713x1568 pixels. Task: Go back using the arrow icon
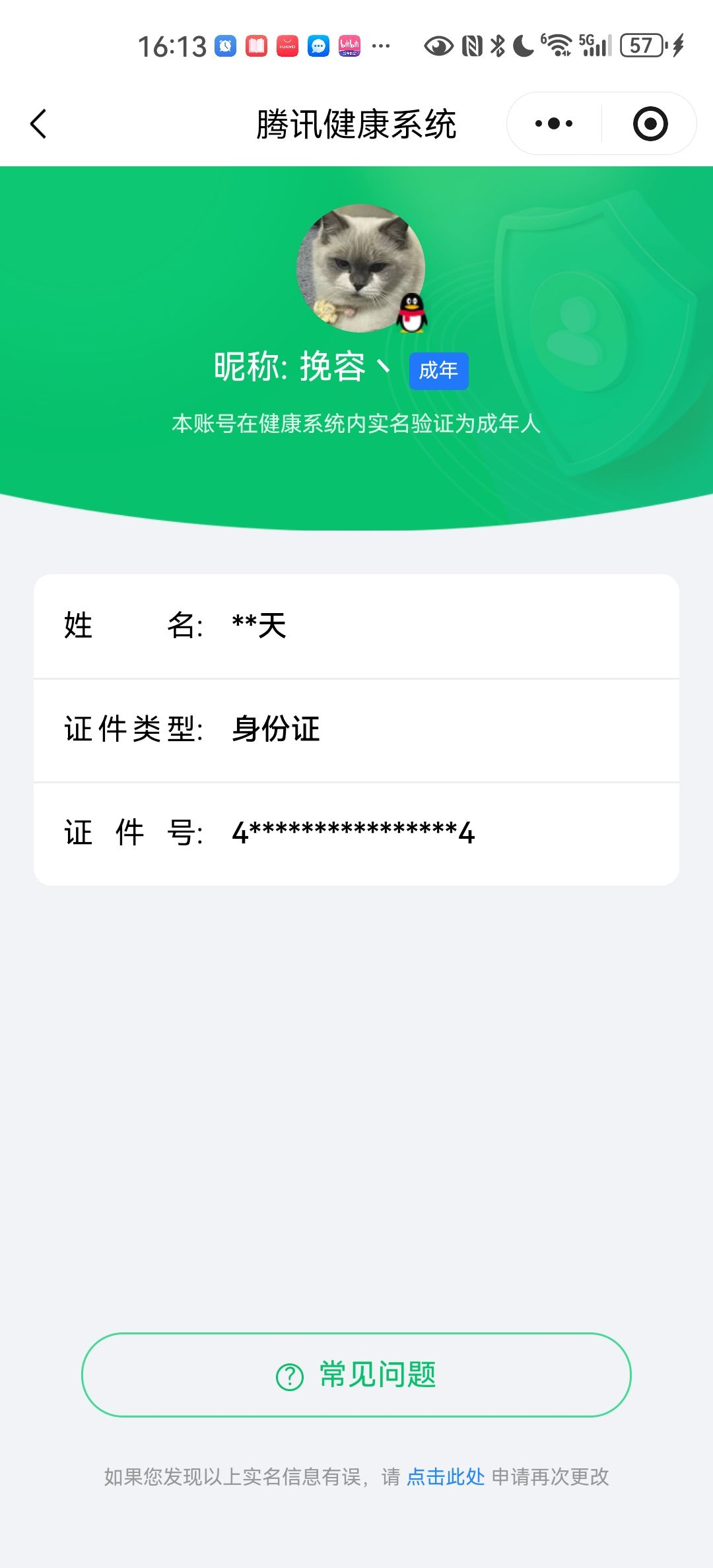click(x=39, y=124)
